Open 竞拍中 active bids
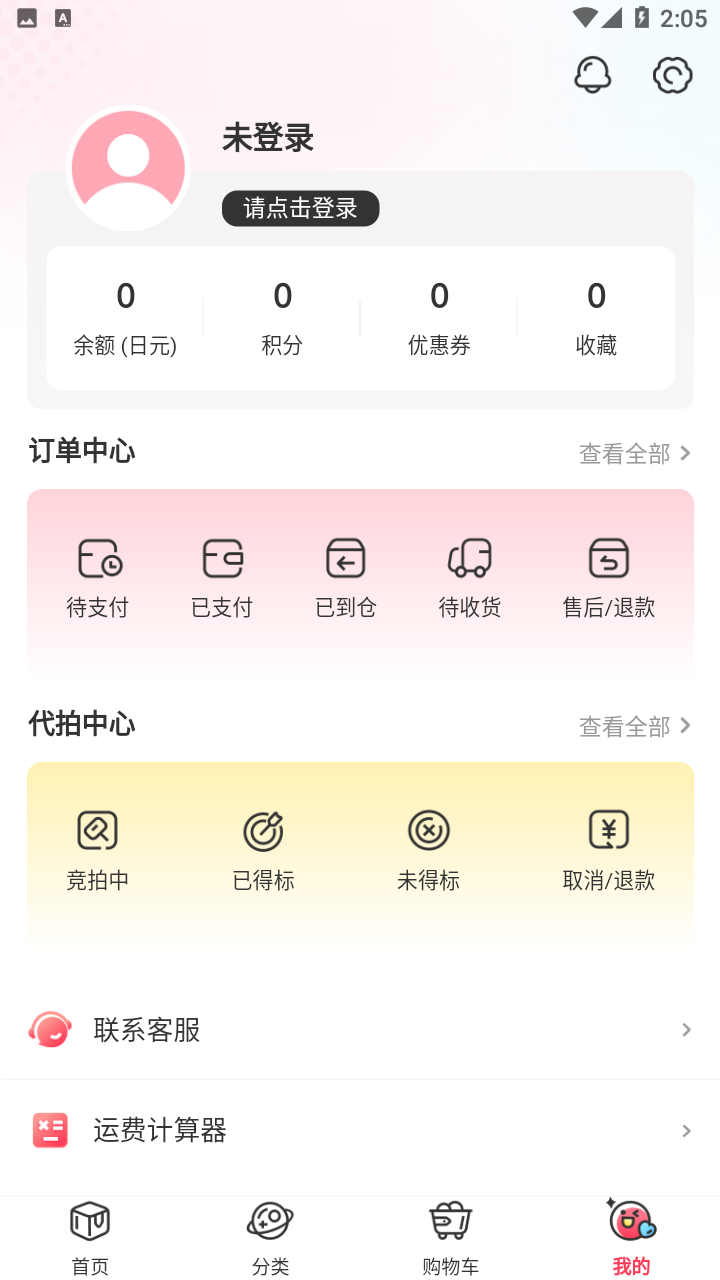Viewport: 720px width, 1280px height. pos(98,850)
